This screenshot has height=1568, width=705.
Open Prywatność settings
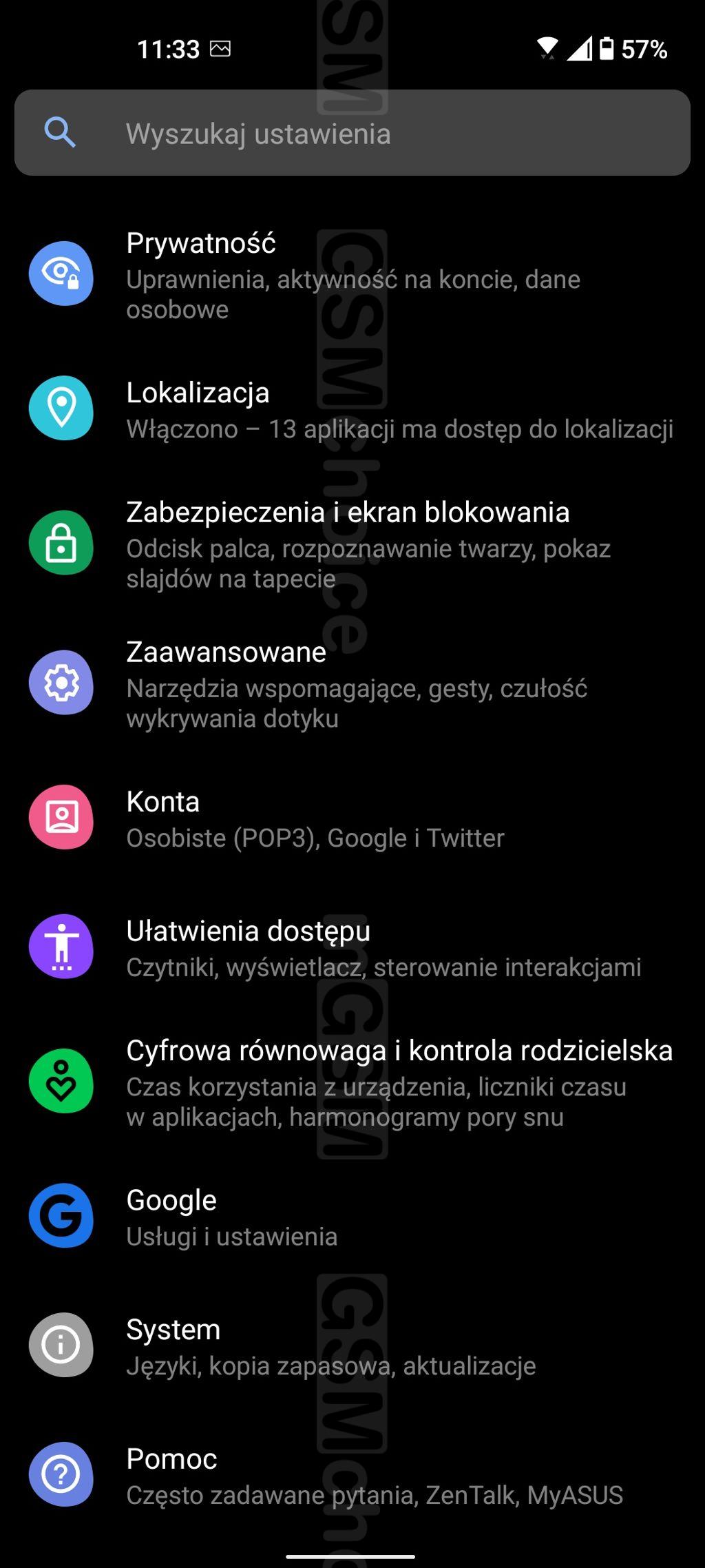point(352,274)
